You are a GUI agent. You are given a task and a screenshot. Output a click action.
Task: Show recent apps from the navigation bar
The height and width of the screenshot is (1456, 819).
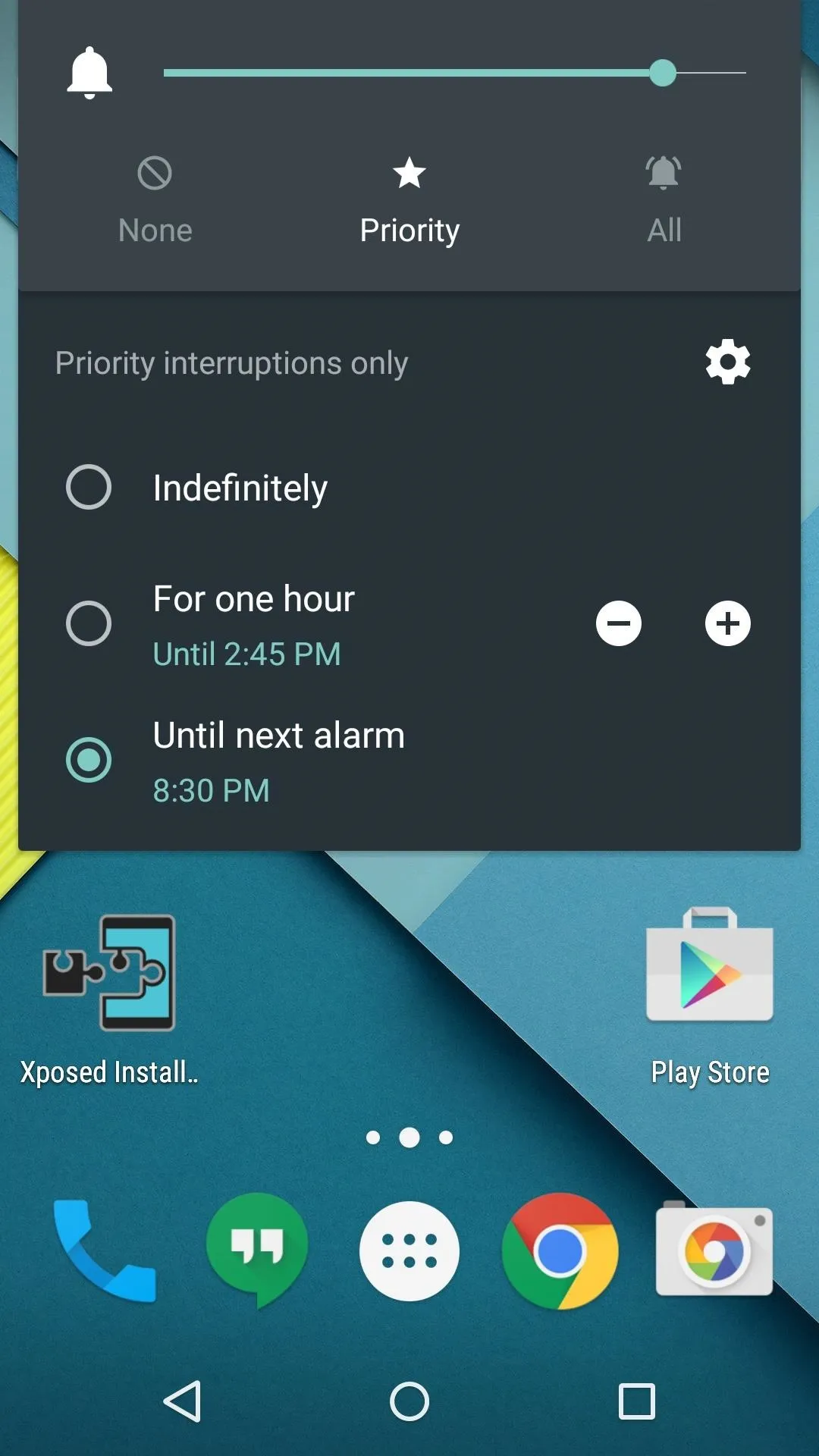(636, 1401)
